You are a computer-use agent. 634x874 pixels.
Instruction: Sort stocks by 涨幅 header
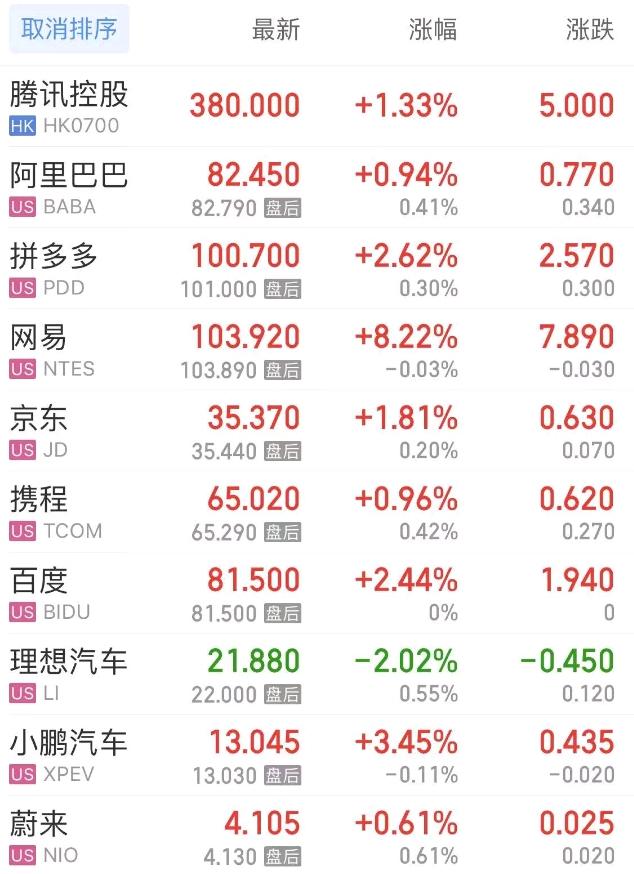point(433,30)
